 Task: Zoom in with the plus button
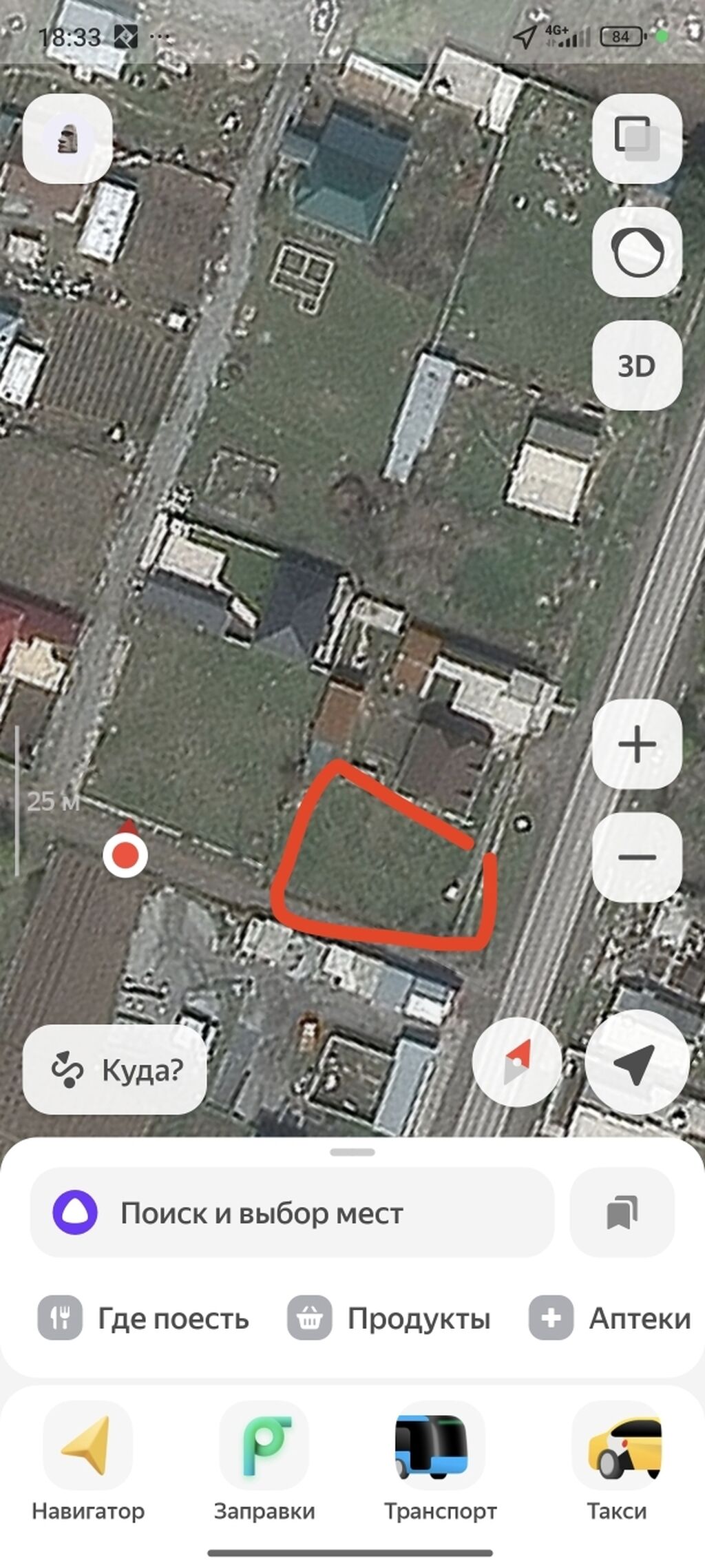(x=637, y=744)
